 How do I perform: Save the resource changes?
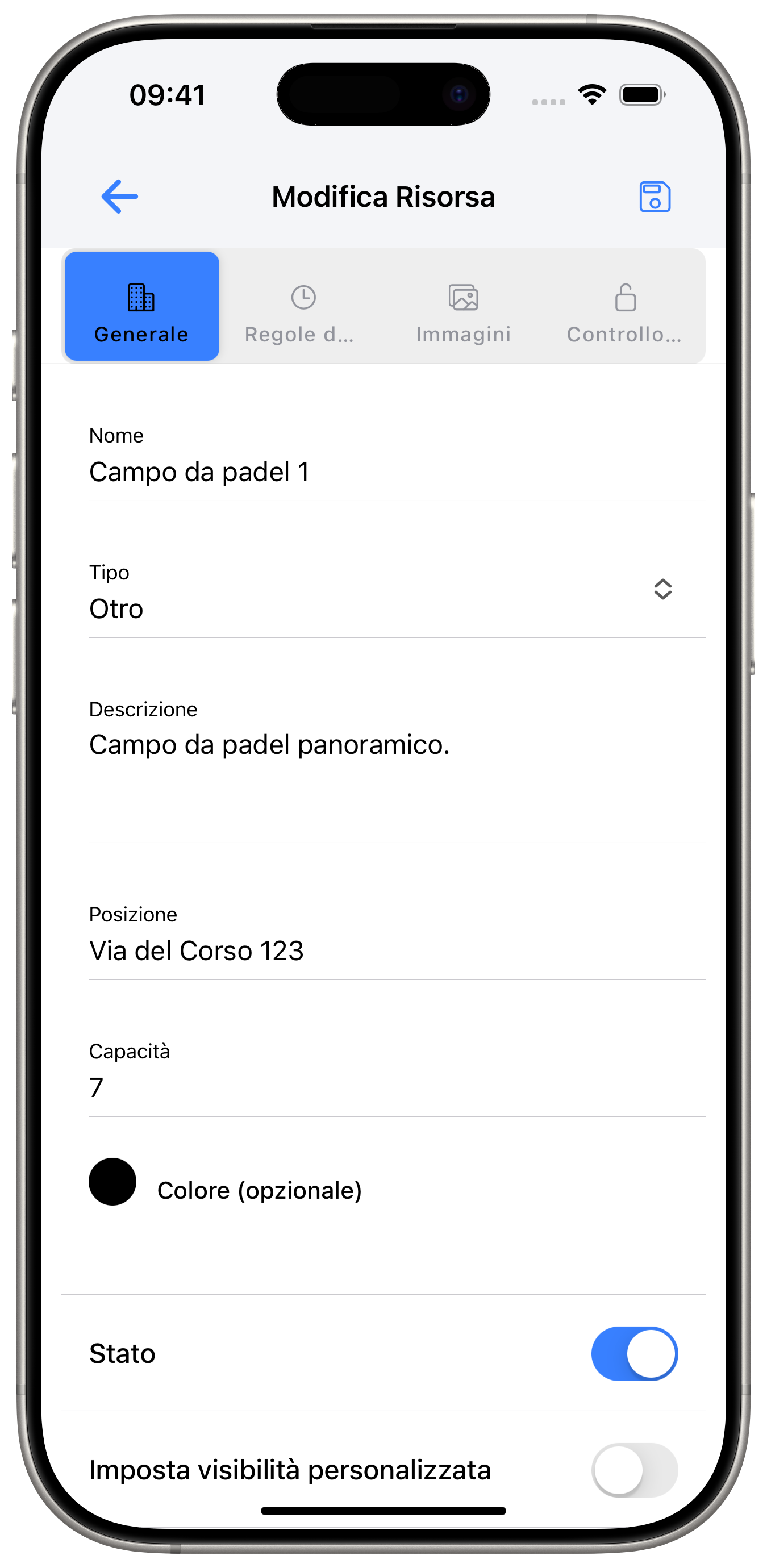click(655, 197)
